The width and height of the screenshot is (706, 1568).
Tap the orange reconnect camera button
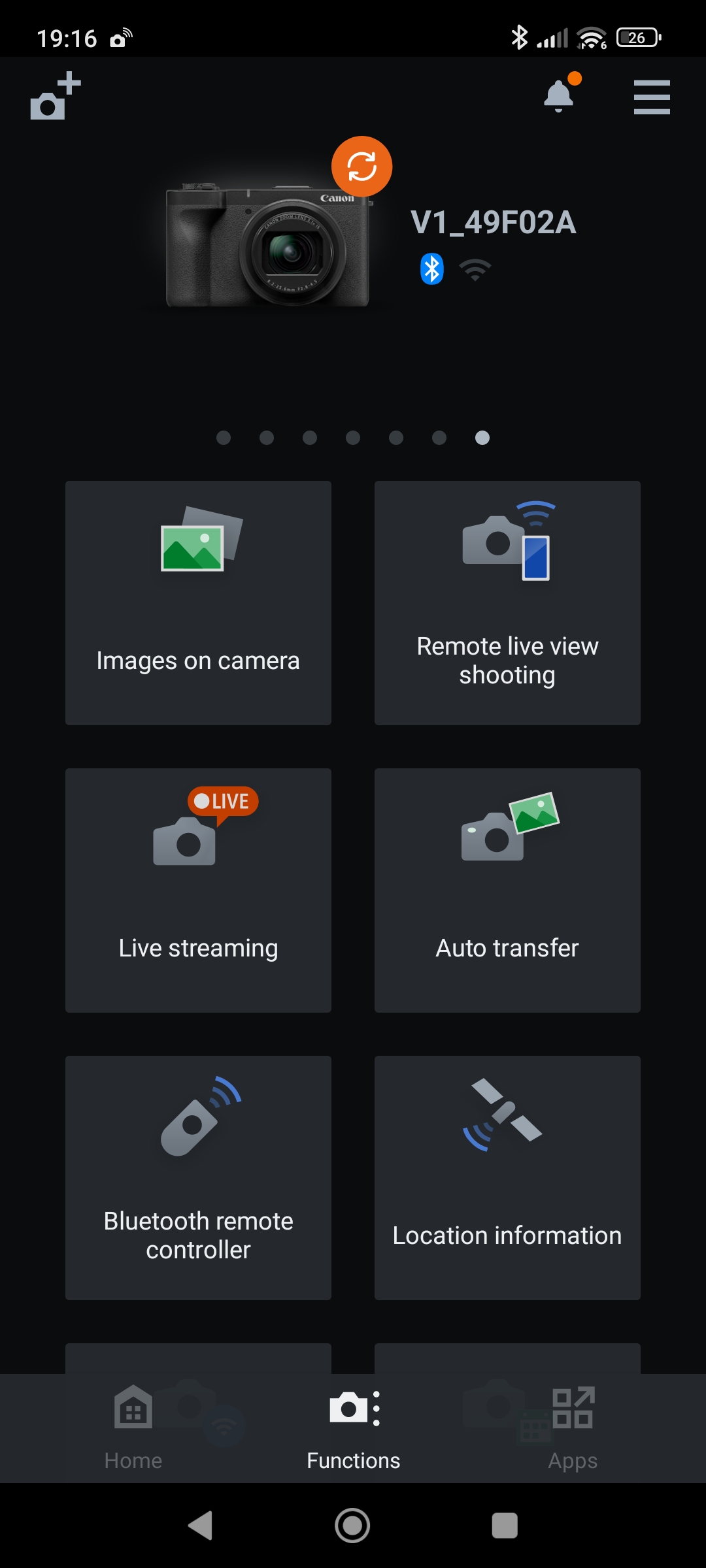tap(361, 166)
